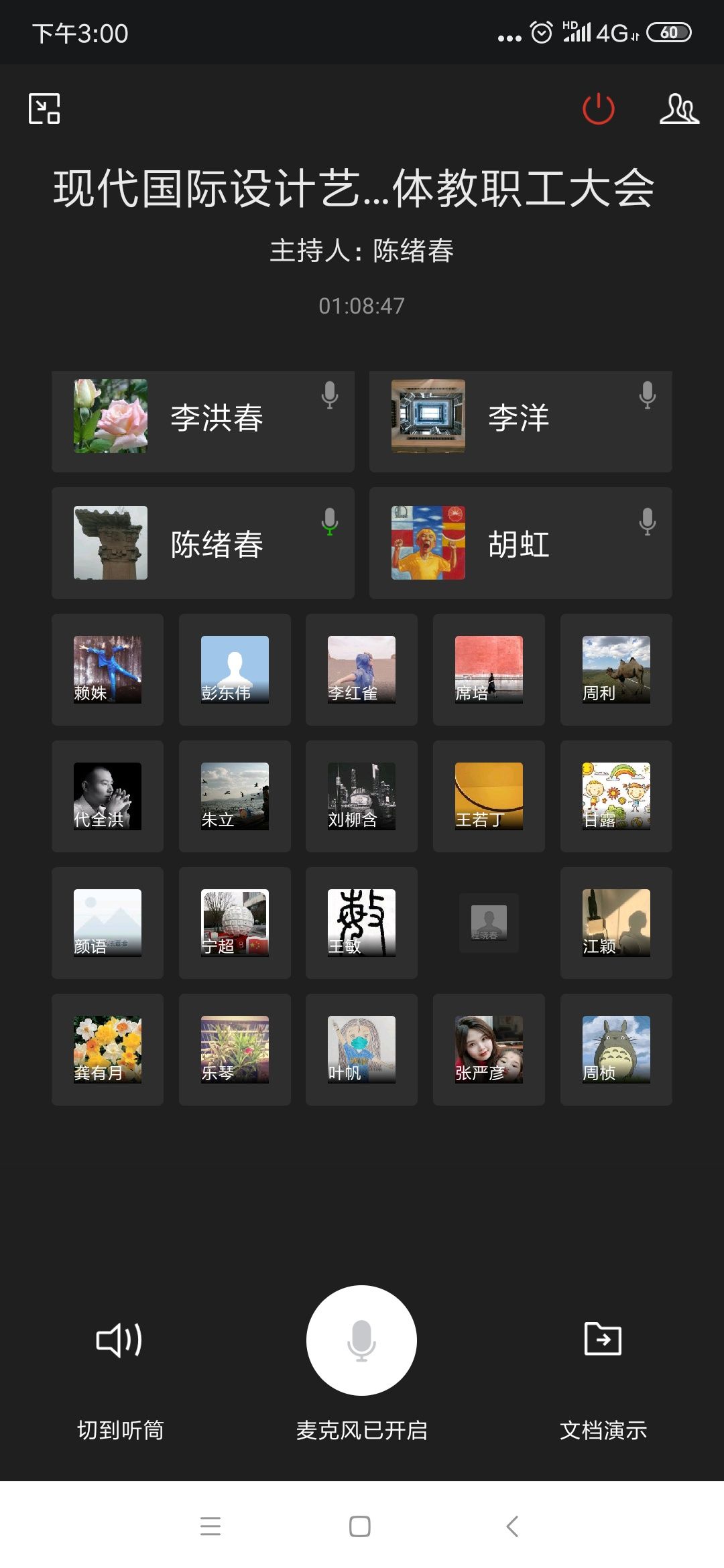Tap 王敏's calligraphy avatar tile
This screenshot has height=1568, width=724.
point(361,923)
